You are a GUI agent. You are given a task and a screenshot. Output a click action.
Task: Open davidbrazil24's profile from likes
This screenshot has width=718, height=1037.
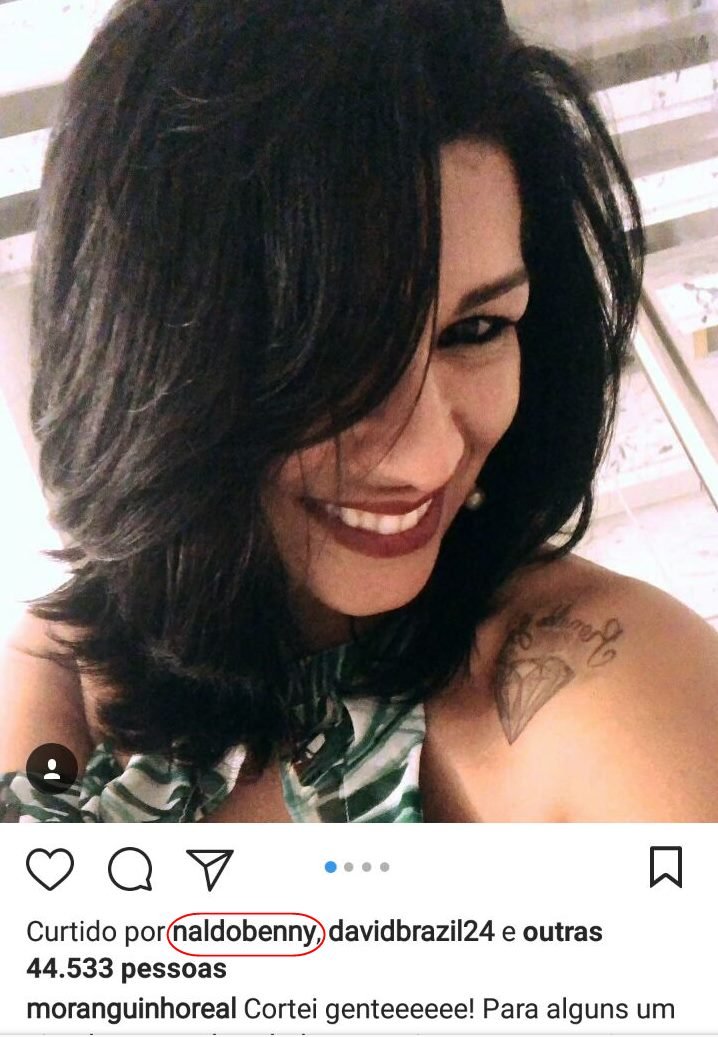(x=412, y=933)
